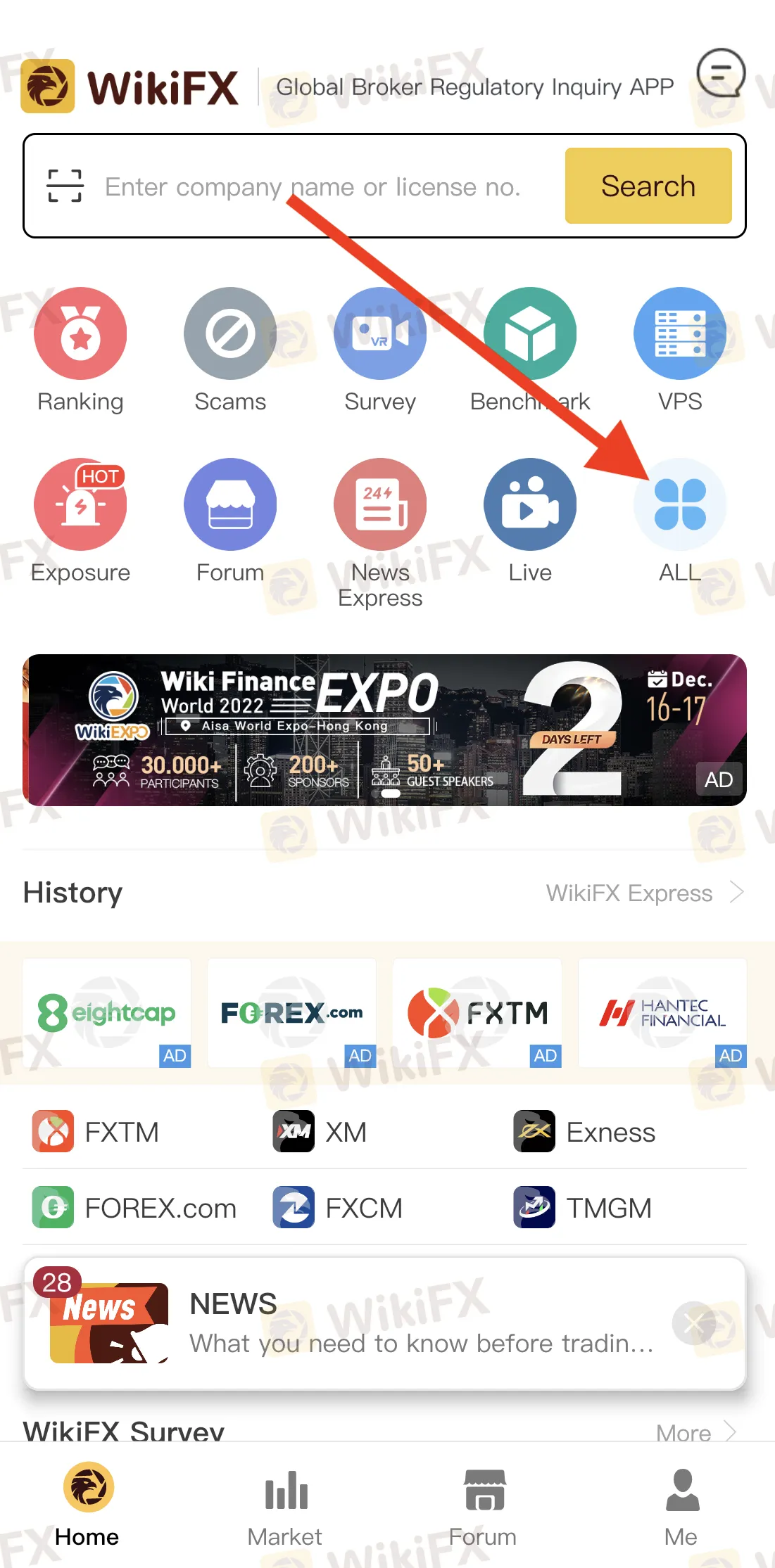The image size is (775, 1568).
Task: Open the Exposure shortcut
Action: [x=80, y=505]
